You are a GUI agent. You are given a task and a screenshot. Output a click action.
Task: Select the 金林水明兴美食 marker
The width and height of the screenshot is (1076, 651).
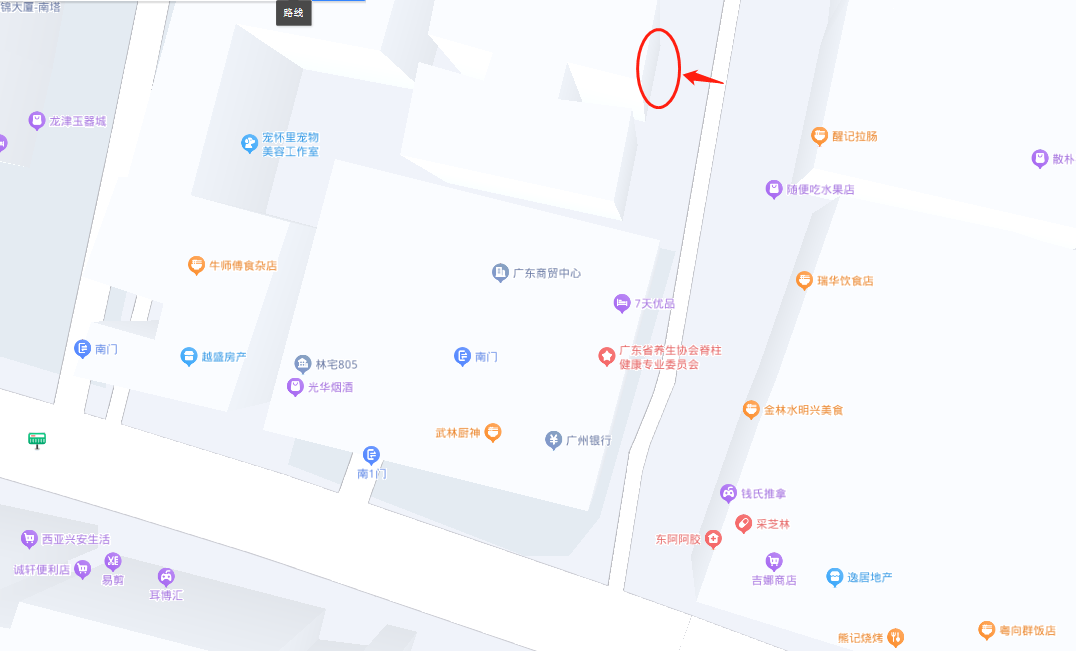coord(751,409)
